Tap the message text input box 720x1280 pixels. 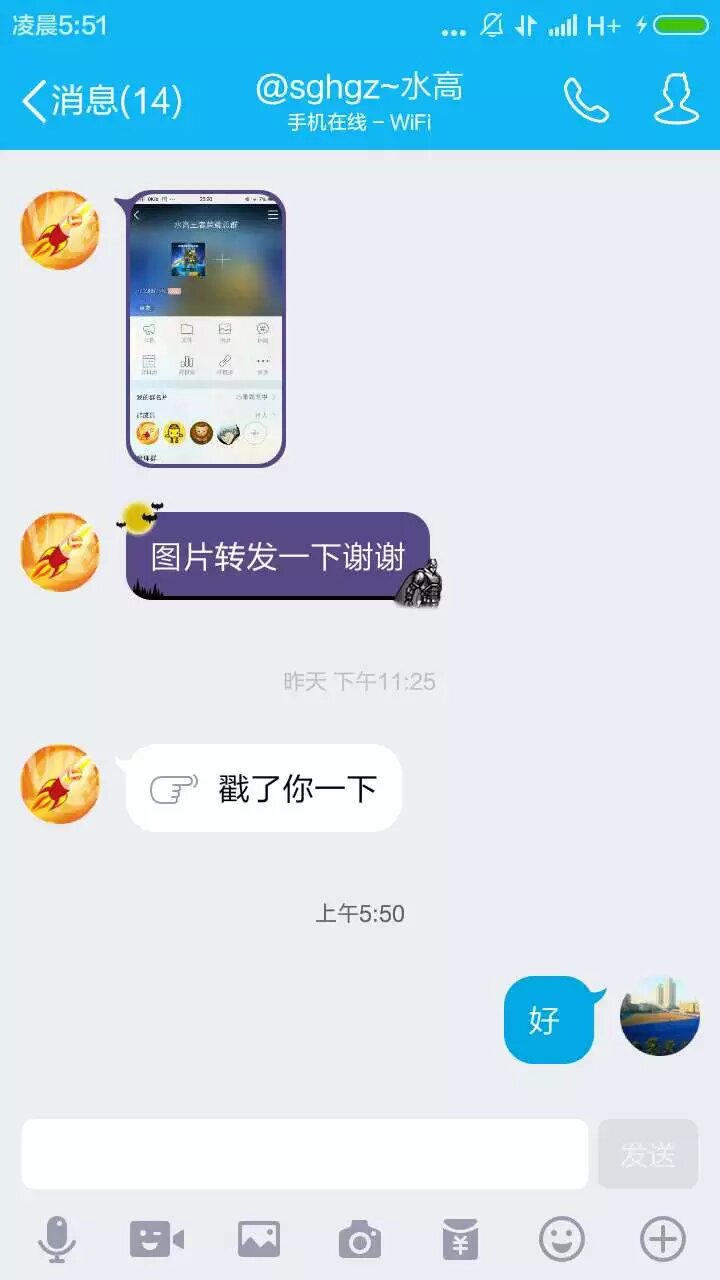pos(305,1154)
